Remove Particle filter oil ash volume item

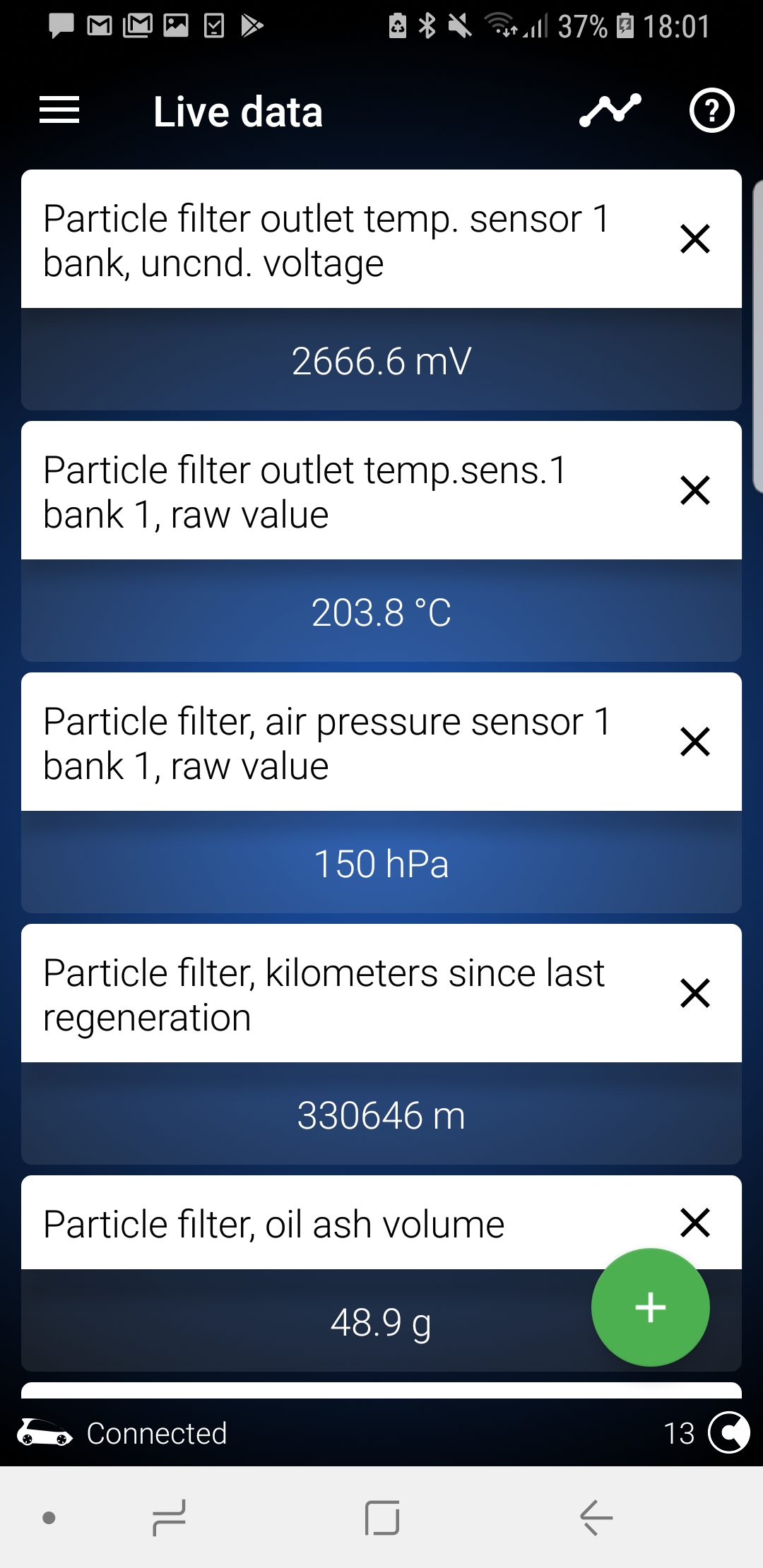tap(695, 1223)
